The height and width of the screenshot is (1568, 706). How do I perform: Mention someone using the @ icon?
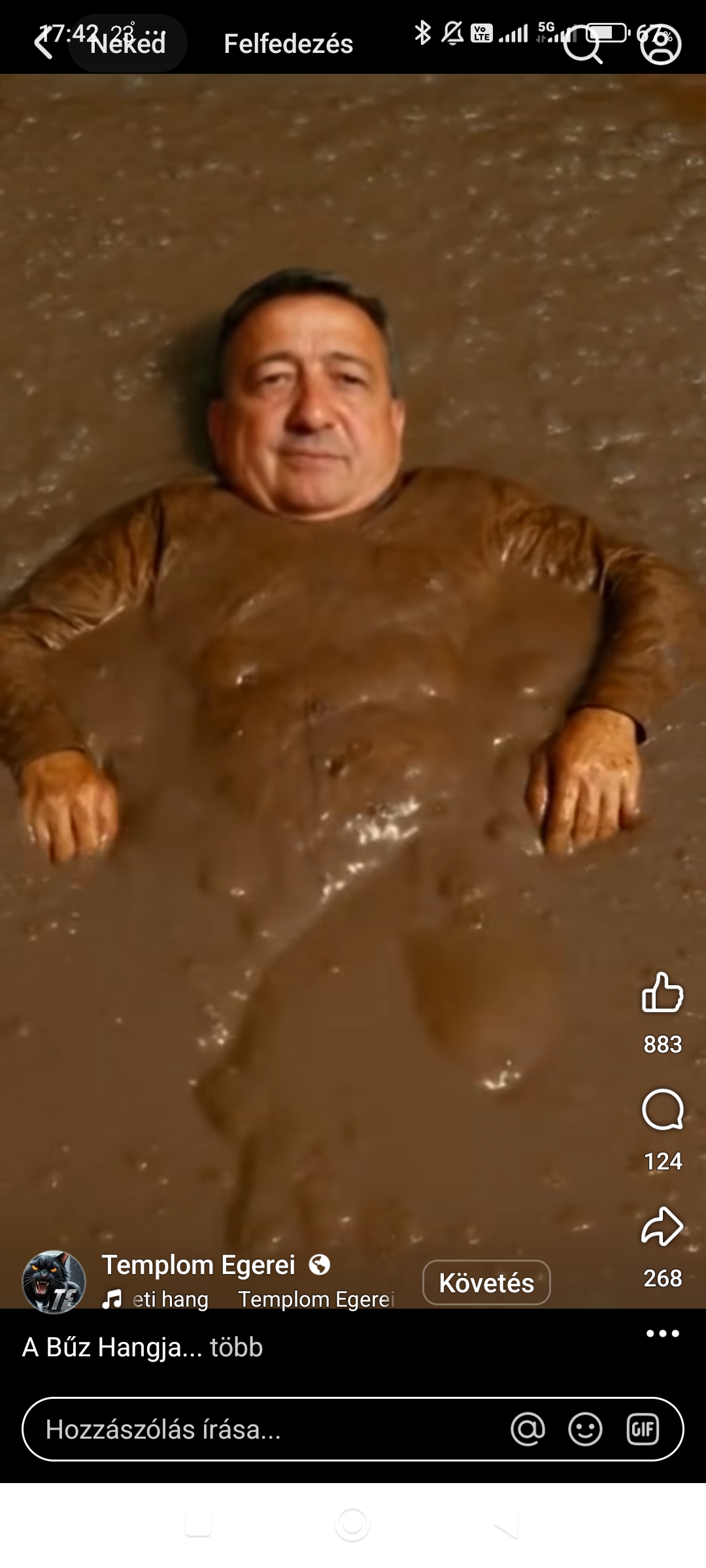[x=528, y=1429]
